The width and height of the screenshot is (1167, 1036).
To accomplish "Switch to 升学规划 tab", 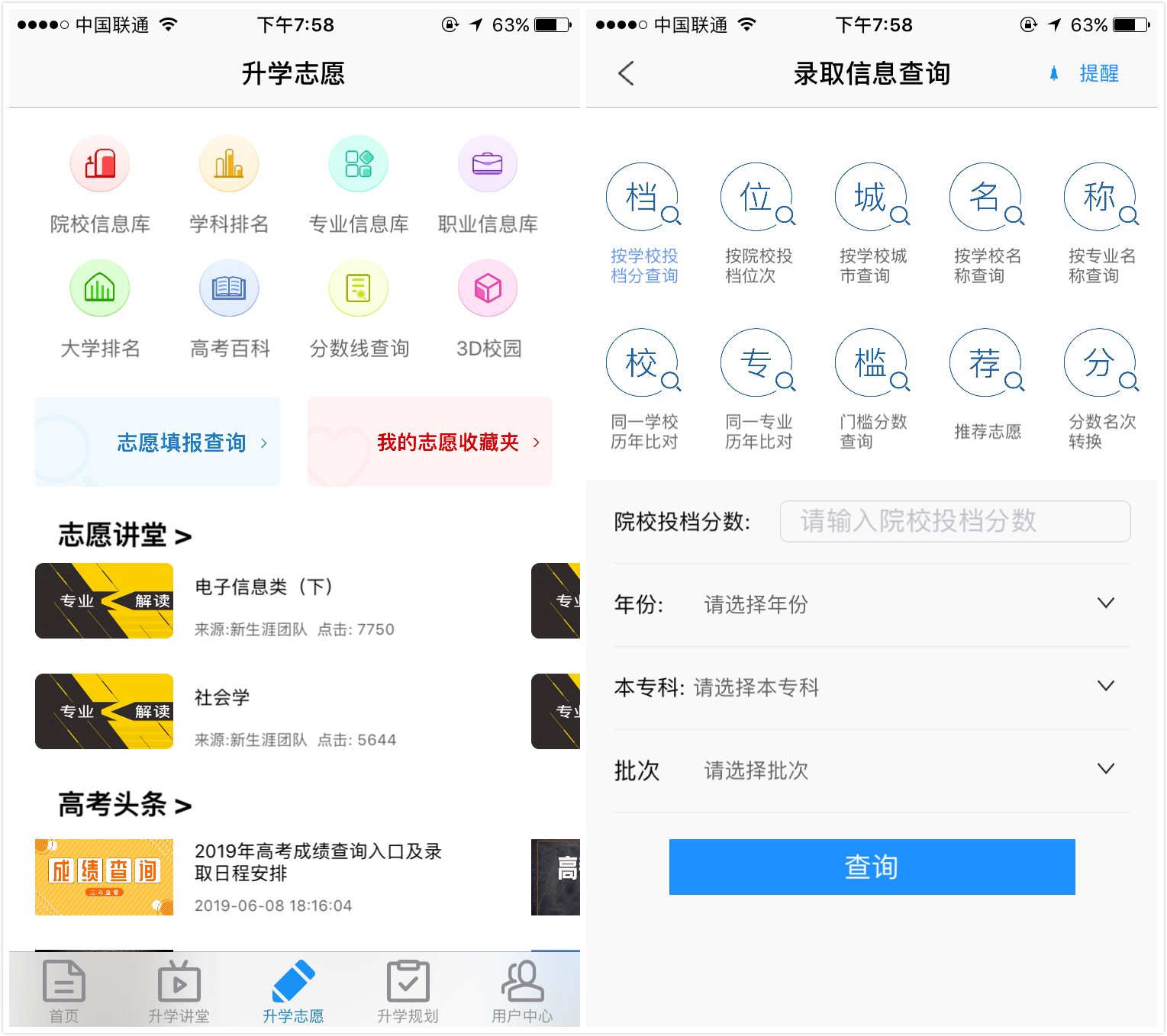I will point(408,992).
